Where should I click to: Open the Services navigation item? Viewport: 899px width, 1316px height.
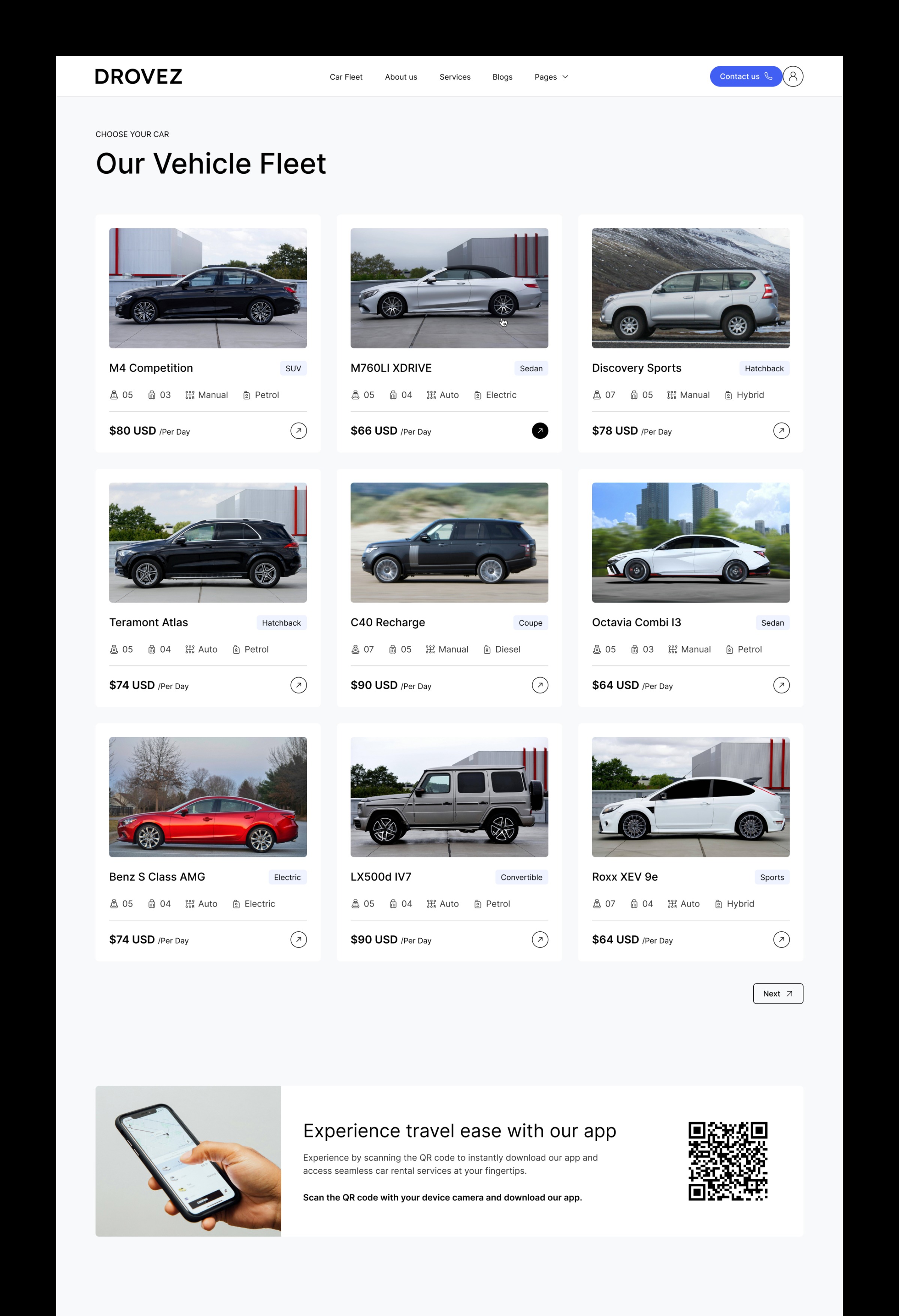click(x=455, y=76)
